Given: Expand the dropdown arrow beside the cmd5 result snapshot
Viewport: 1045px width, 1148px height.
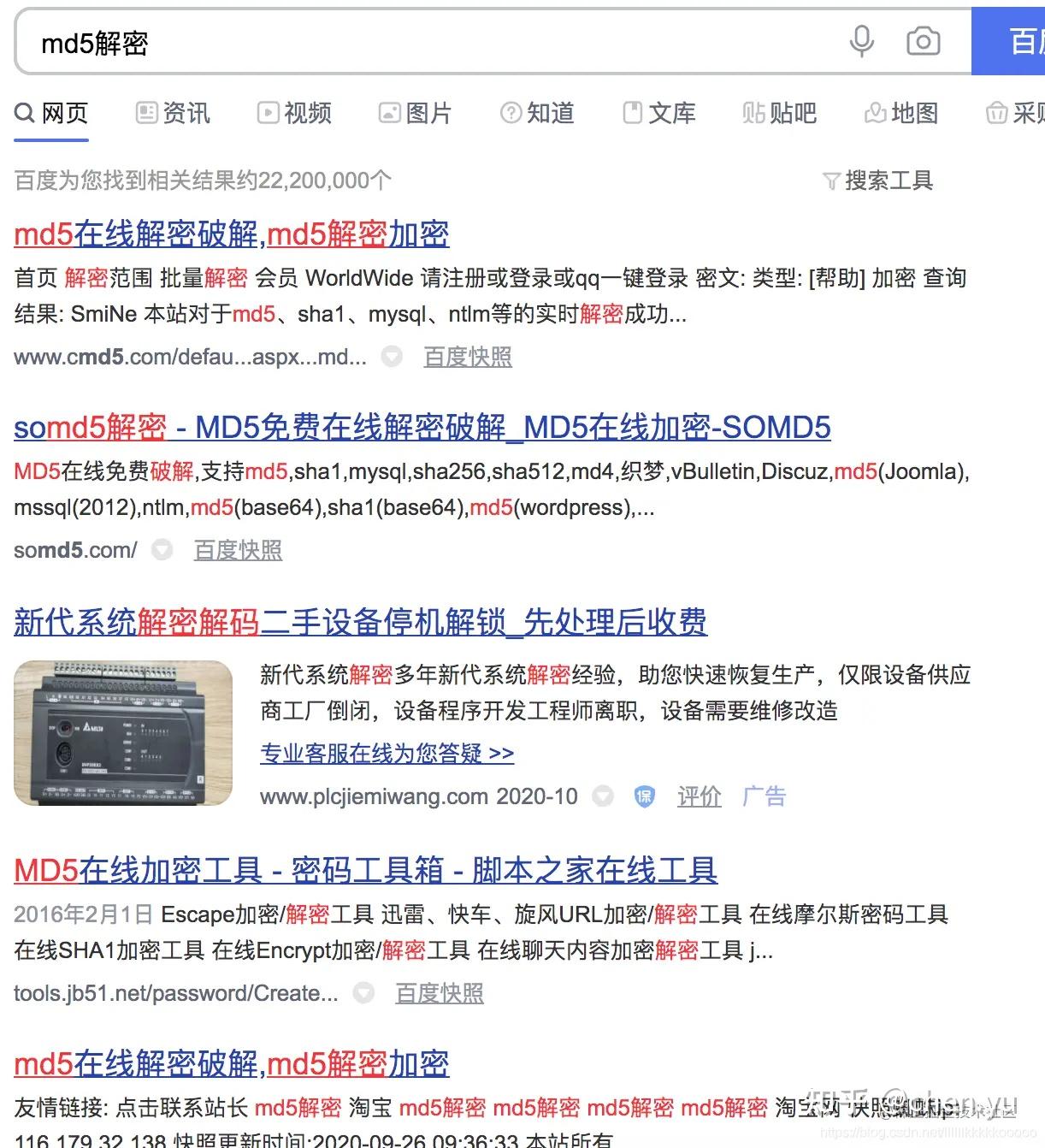Looking at the screenshot, I should tap(392, 358).
